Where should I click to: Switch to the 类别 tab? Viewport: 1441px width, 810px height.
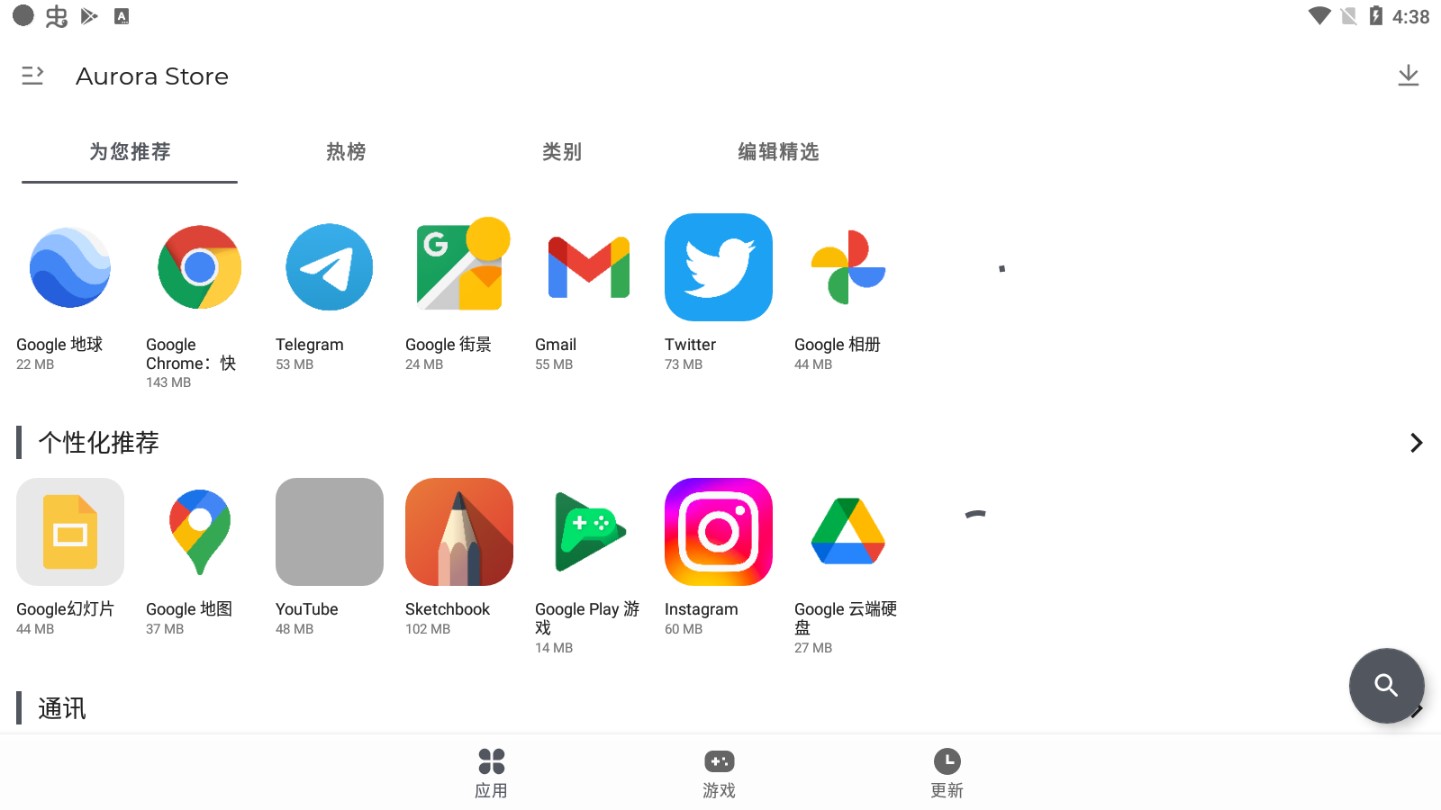(562, 152)
